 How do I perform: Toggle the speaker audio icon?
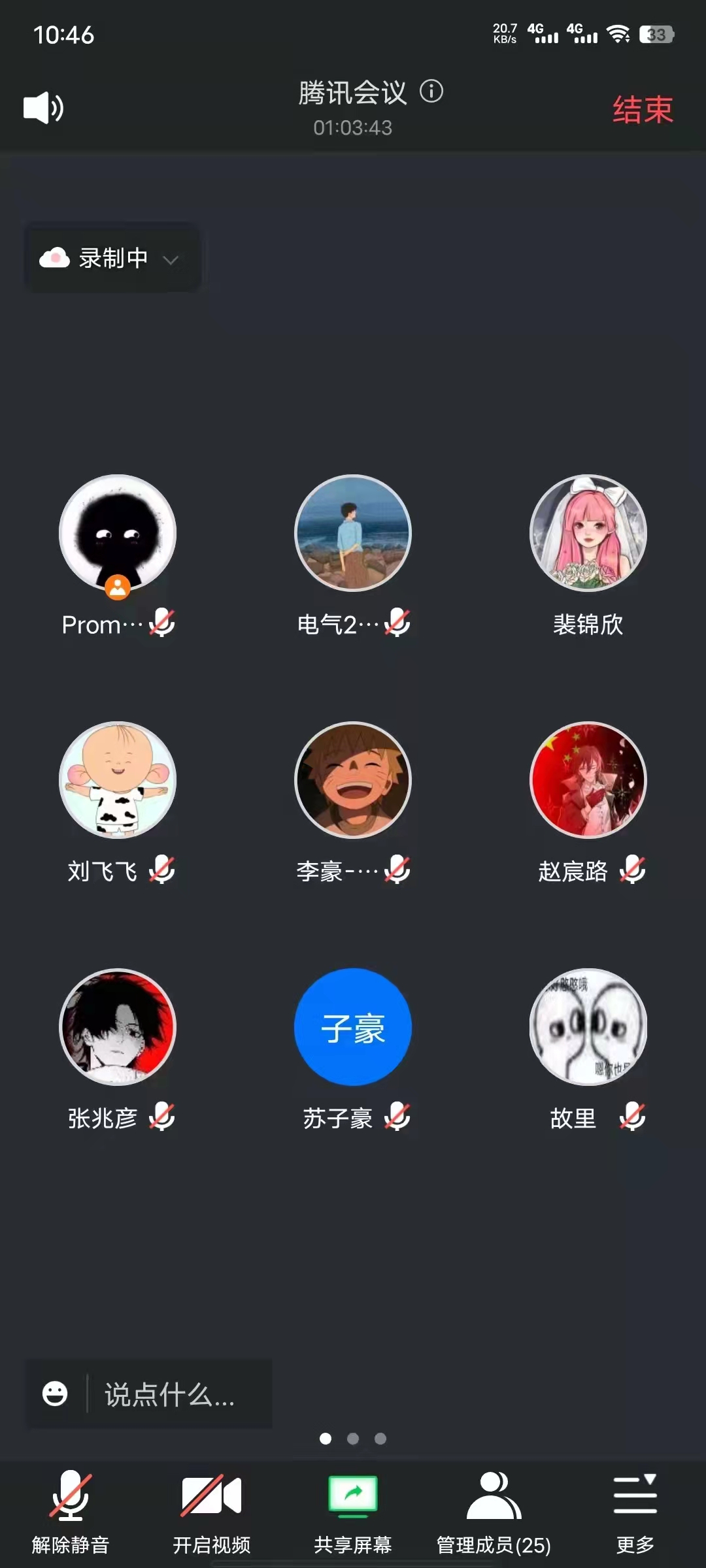point(43,108)
